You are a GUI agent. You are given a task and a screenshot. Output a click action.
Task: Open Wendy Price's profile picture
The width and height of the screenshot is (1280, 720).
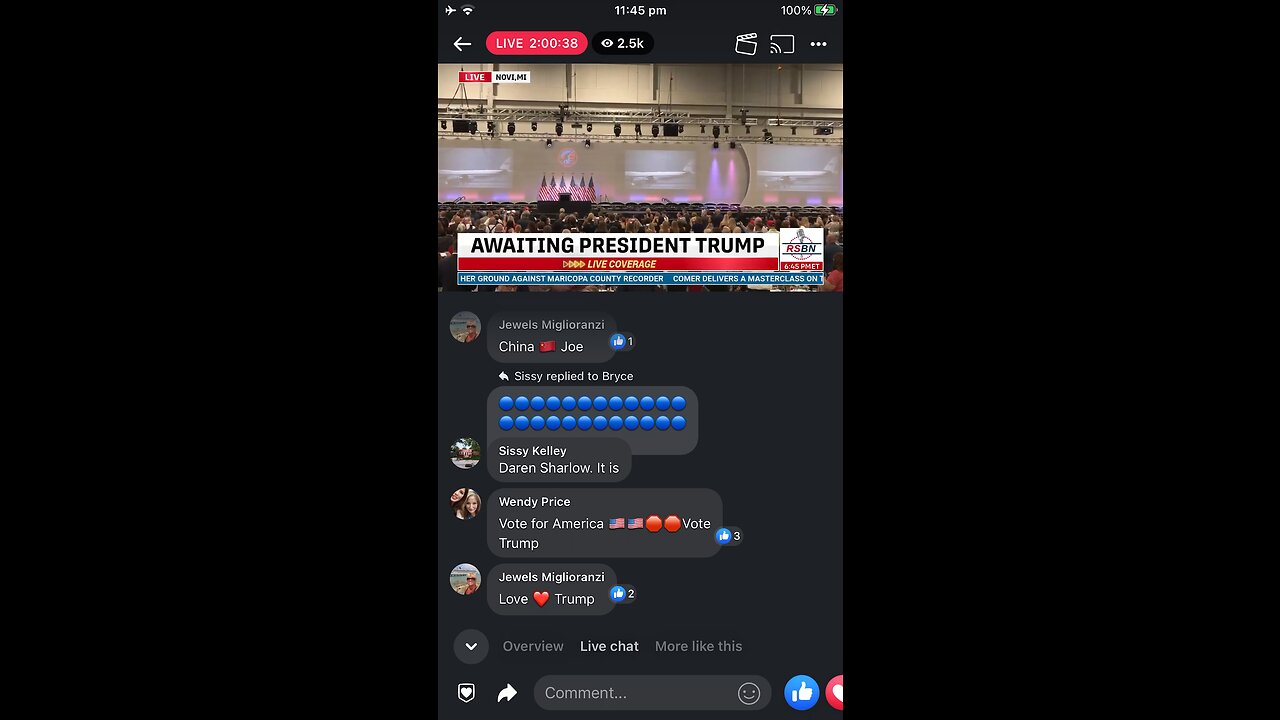tap(465, 504)
